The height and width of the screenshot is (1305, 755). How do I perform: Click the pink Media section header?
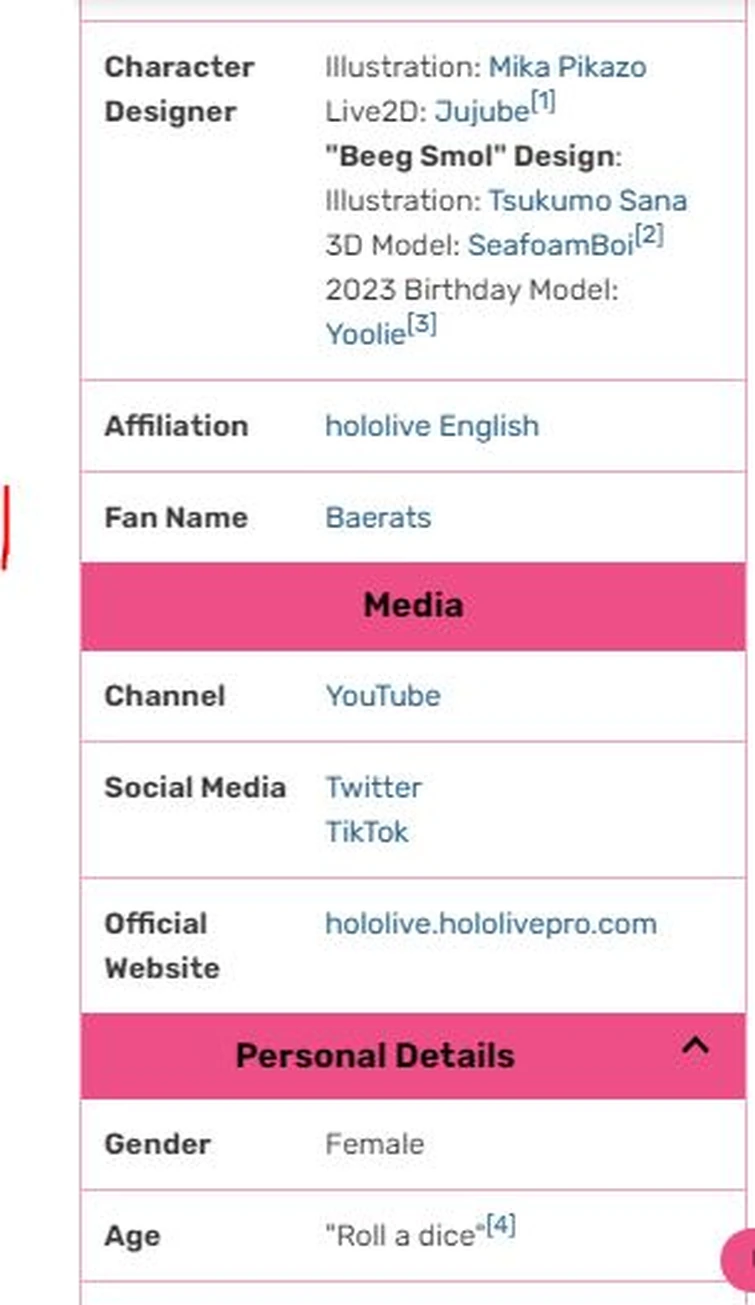(x=413, y=605)
